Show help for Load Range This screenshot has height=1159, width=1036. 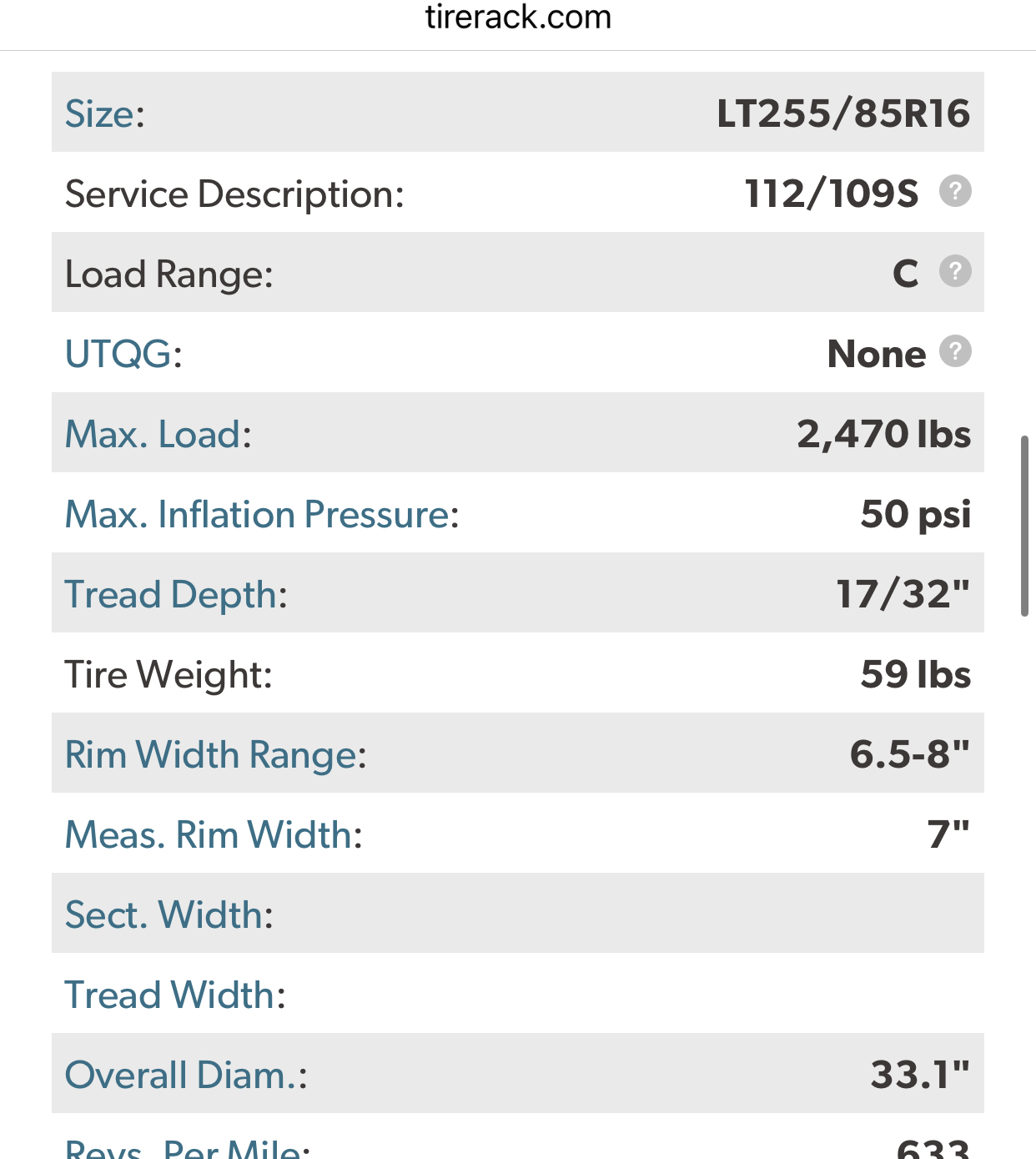955,271
